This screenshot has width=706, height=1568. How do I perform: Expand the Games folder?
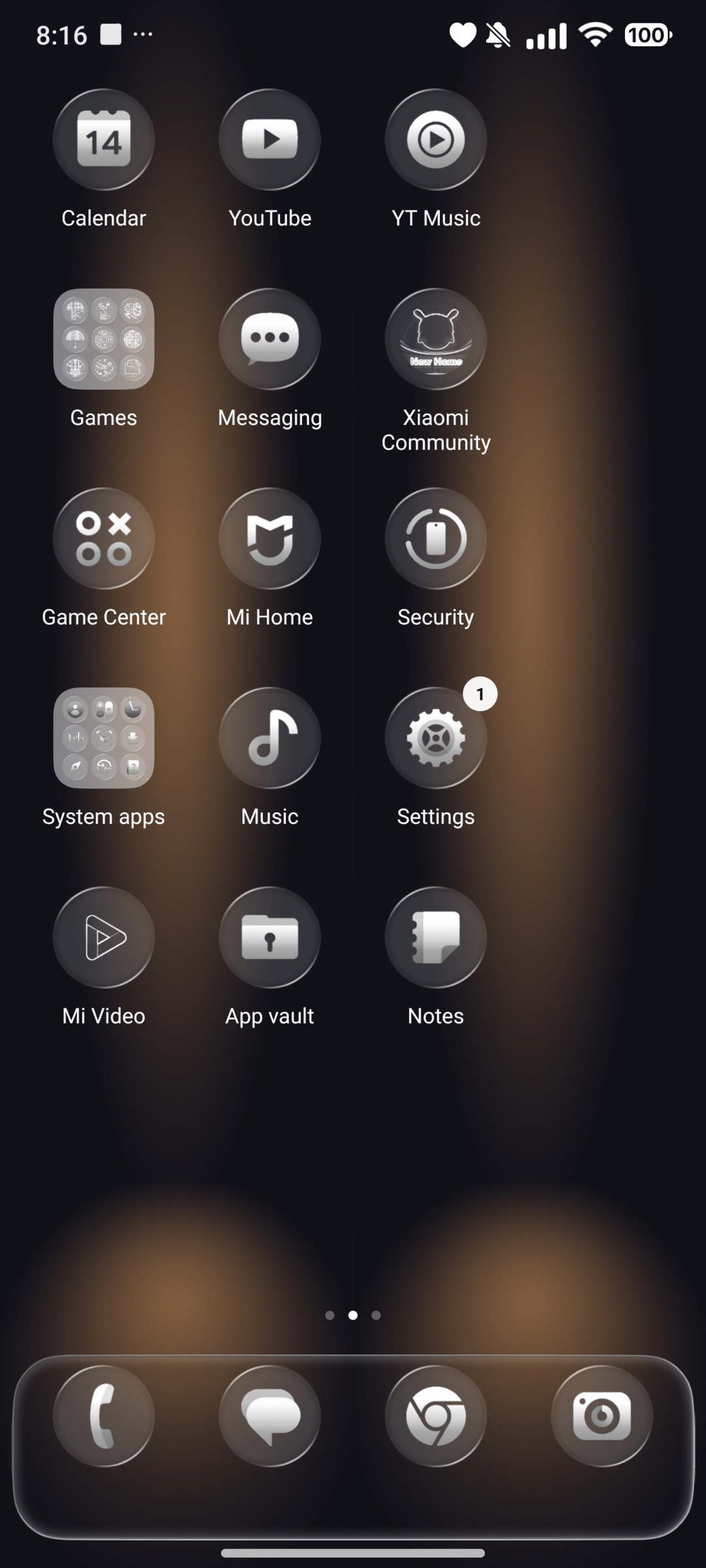[x=103, y=340]
